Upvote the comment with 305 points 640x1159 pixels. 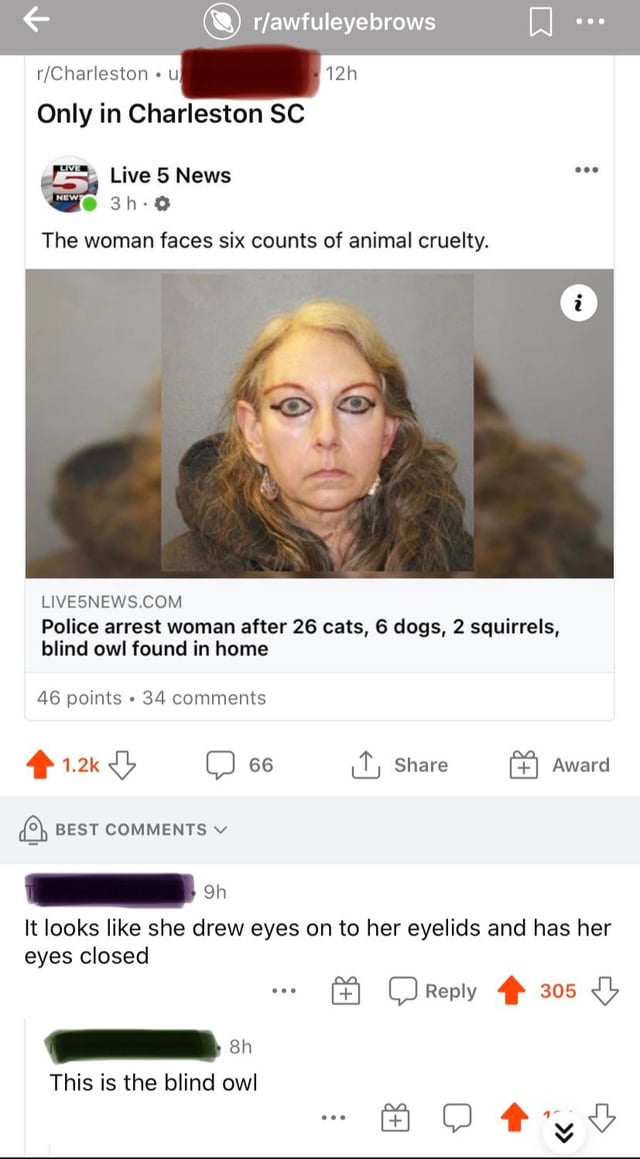coord(510,991)
